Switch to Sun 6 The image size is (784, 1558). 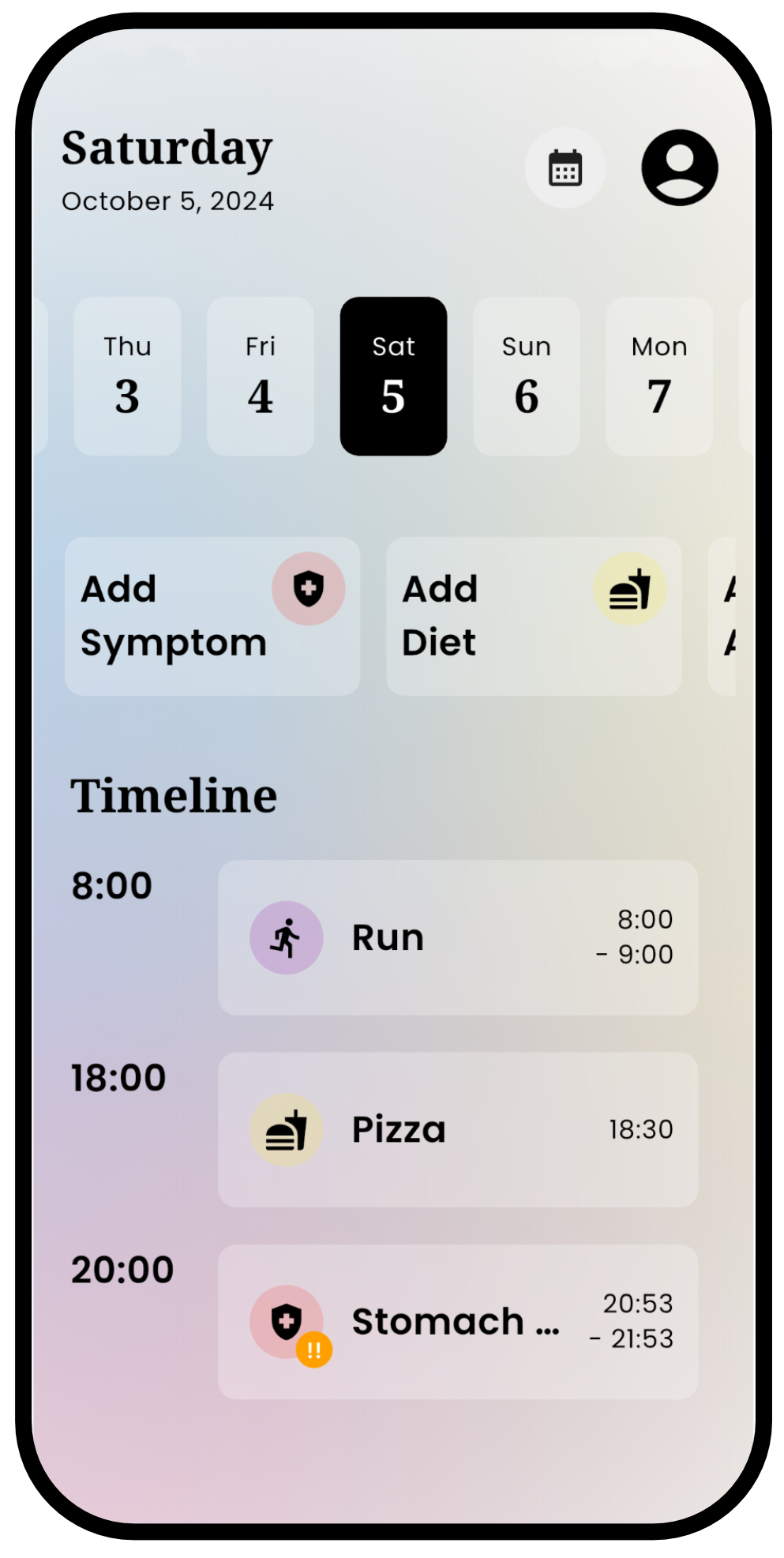tap(527, 376)
